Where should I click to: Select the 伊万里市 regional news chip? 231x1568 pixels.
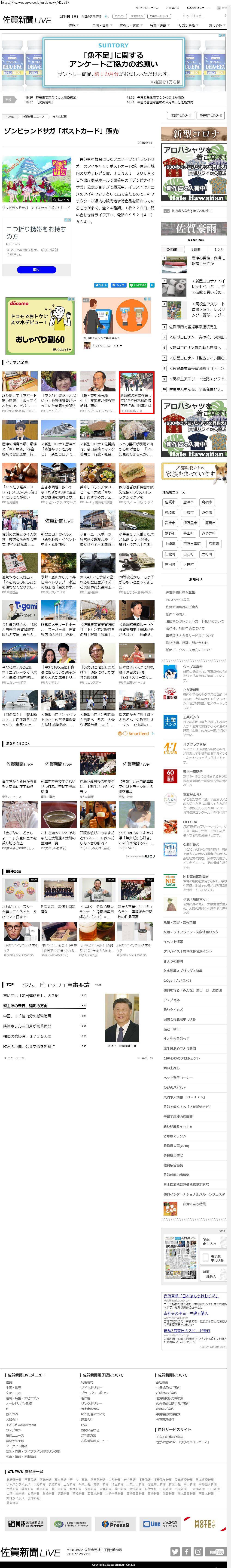(190, 523)
